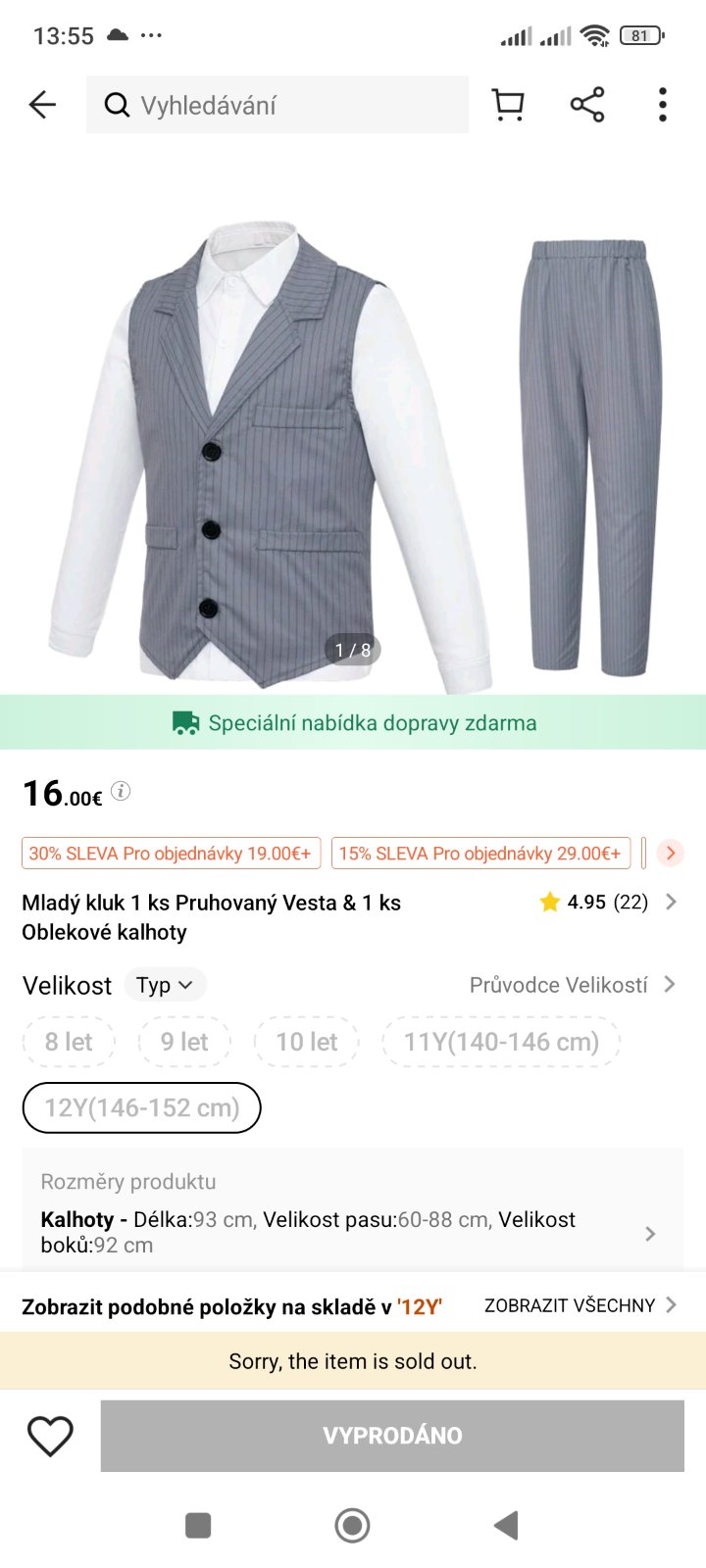
Task: Tap the 30% SLEVA coupon
Action: point(171,854)
